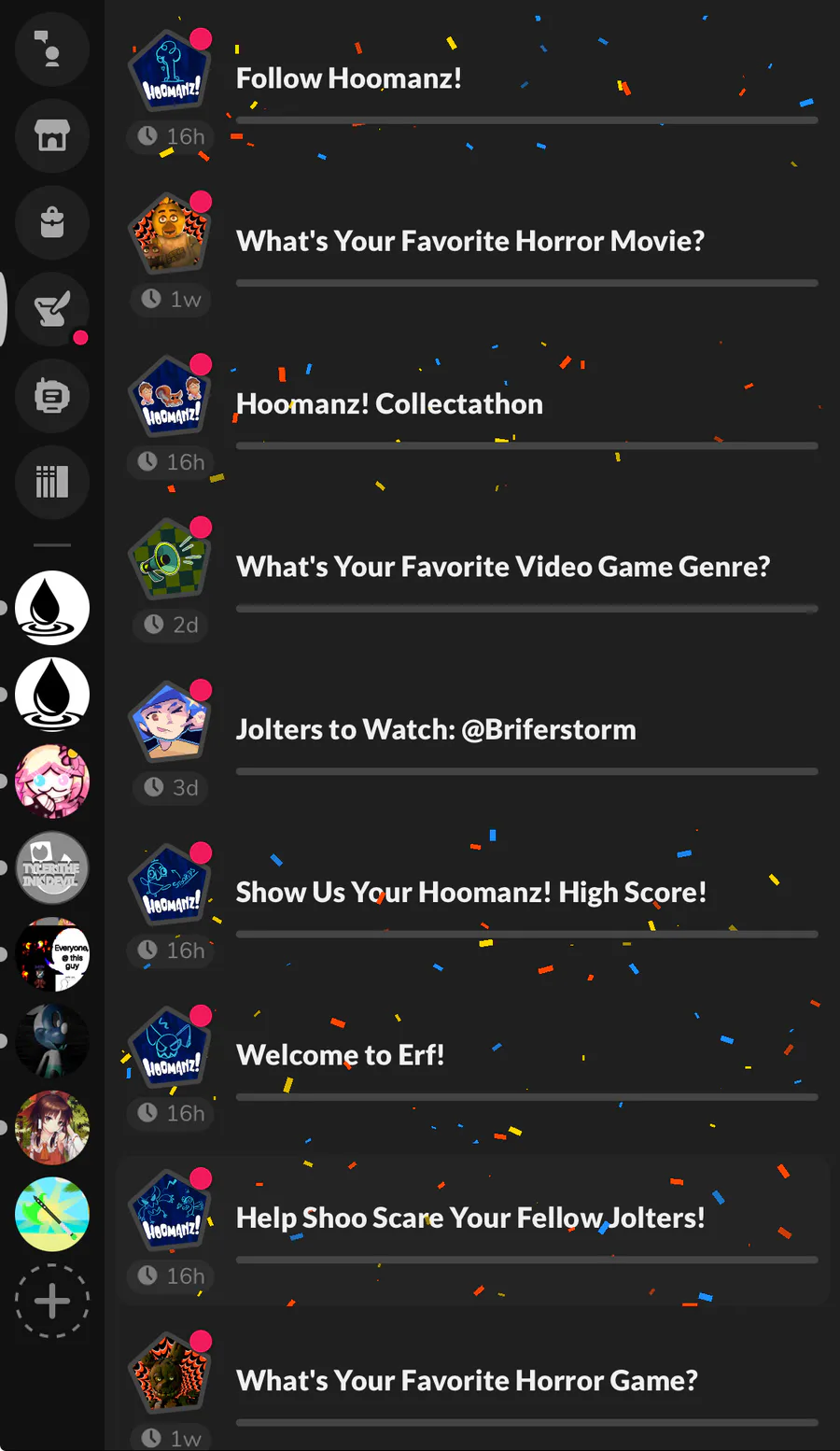The width and height of the screenshot is (840, 1451).
Task: Select Help Shoo Scare Your Fellow Jolters! quest
Action: (x=471, y=1219)
